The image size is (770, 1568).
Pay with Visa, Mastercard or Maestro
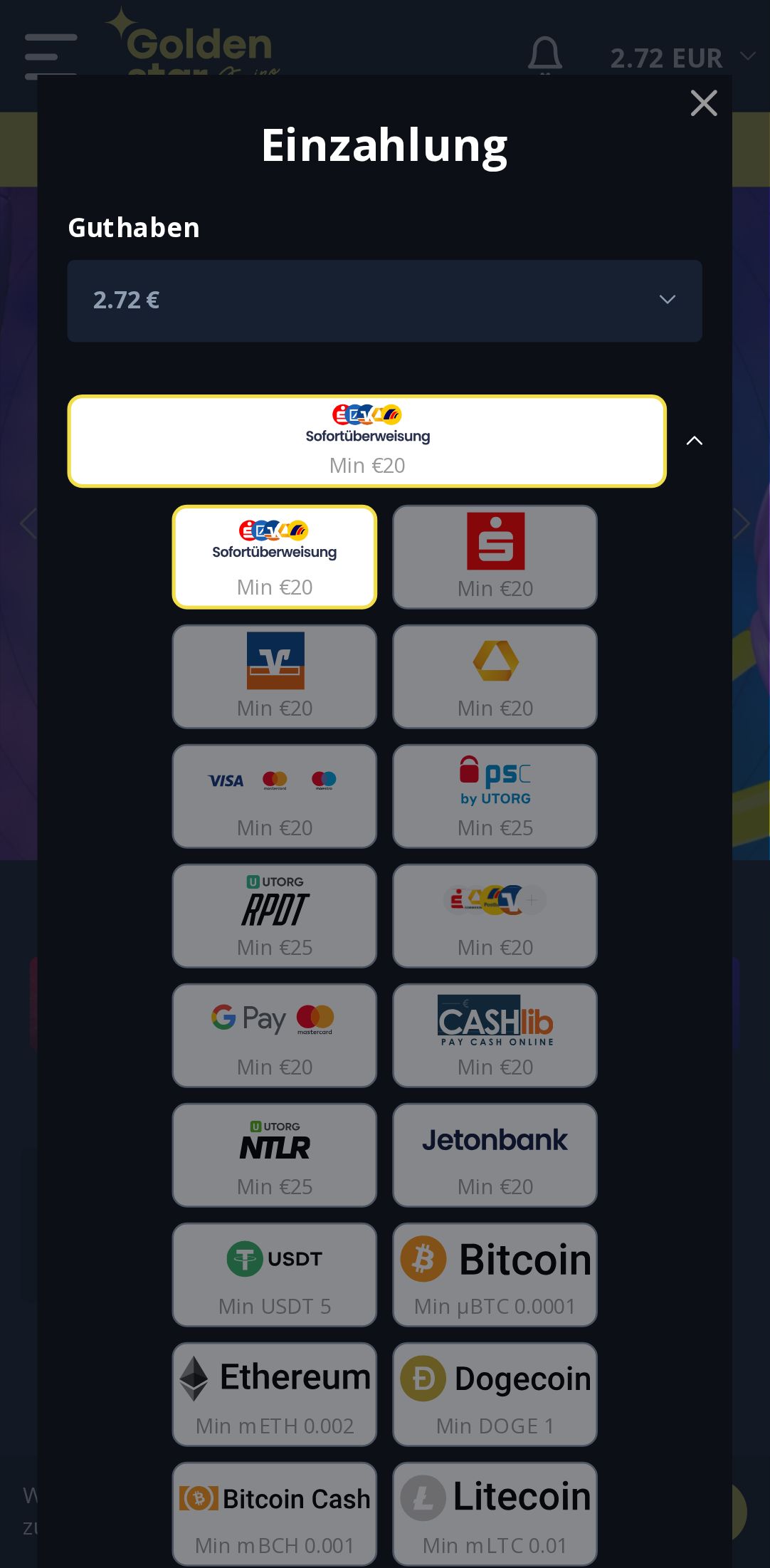point(275,796)
